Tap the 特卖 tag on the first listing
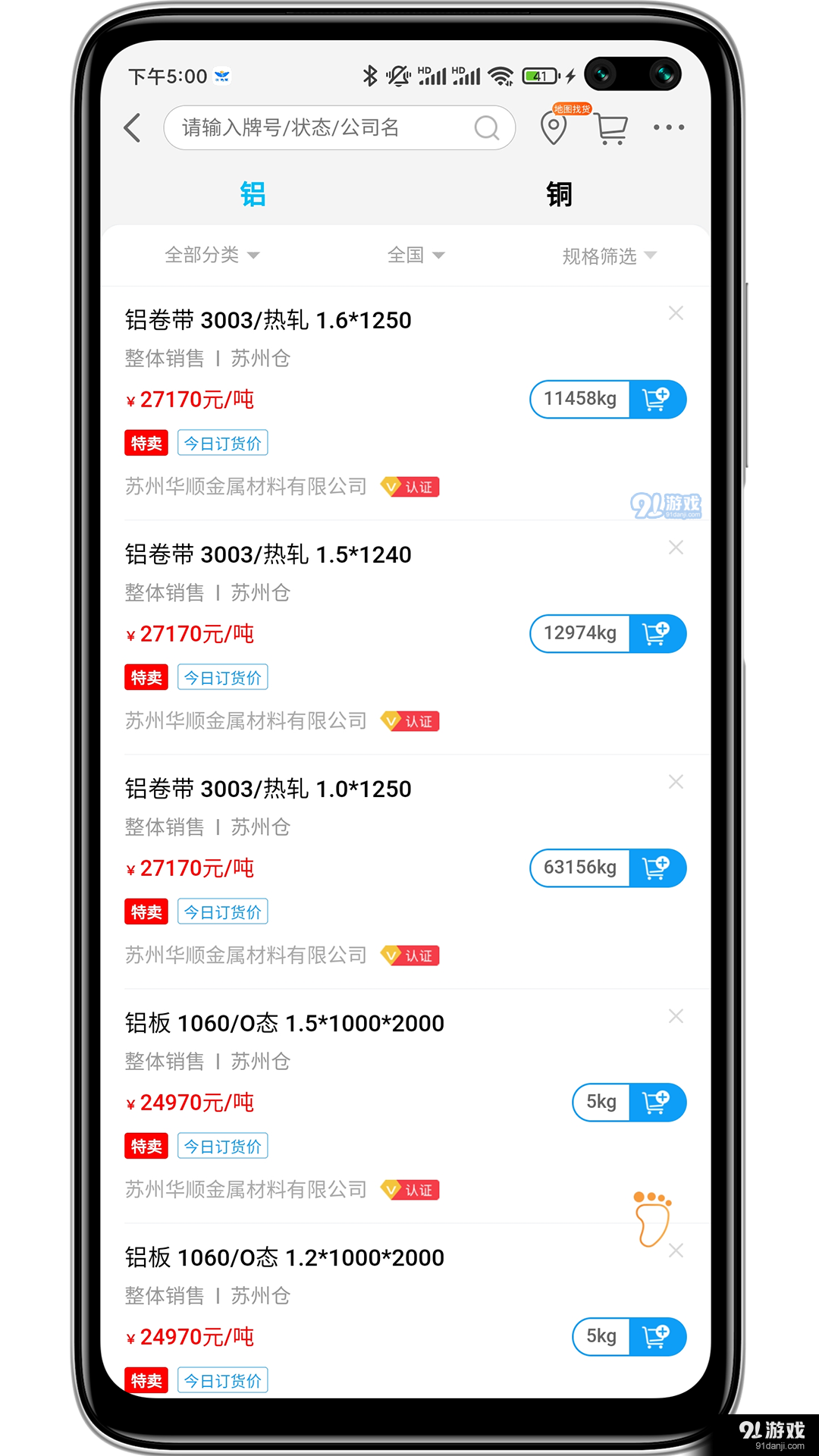The height and width of the screenshot is (1456, 819). (146, 443)
